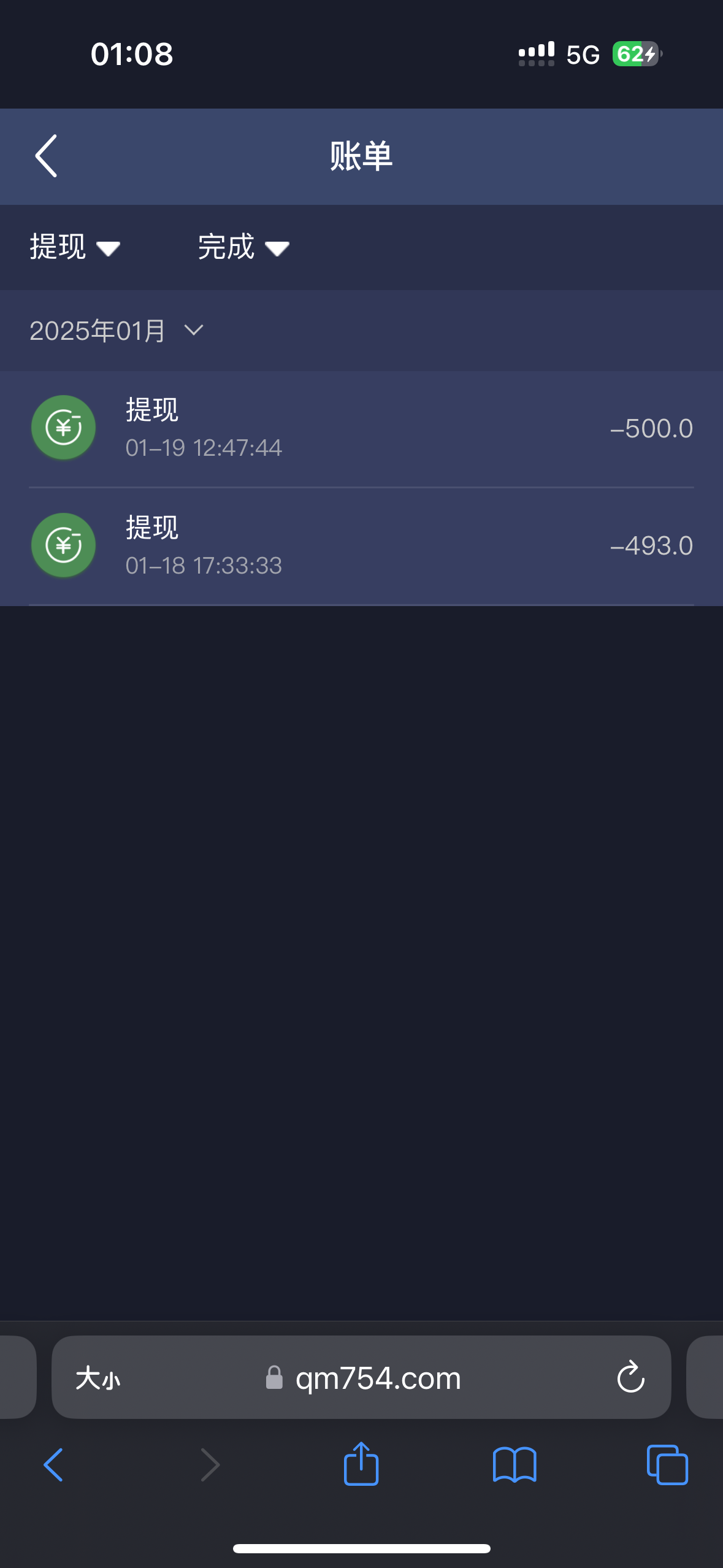
Task: Reload the page in Safari
Action: coord(631,1378)
